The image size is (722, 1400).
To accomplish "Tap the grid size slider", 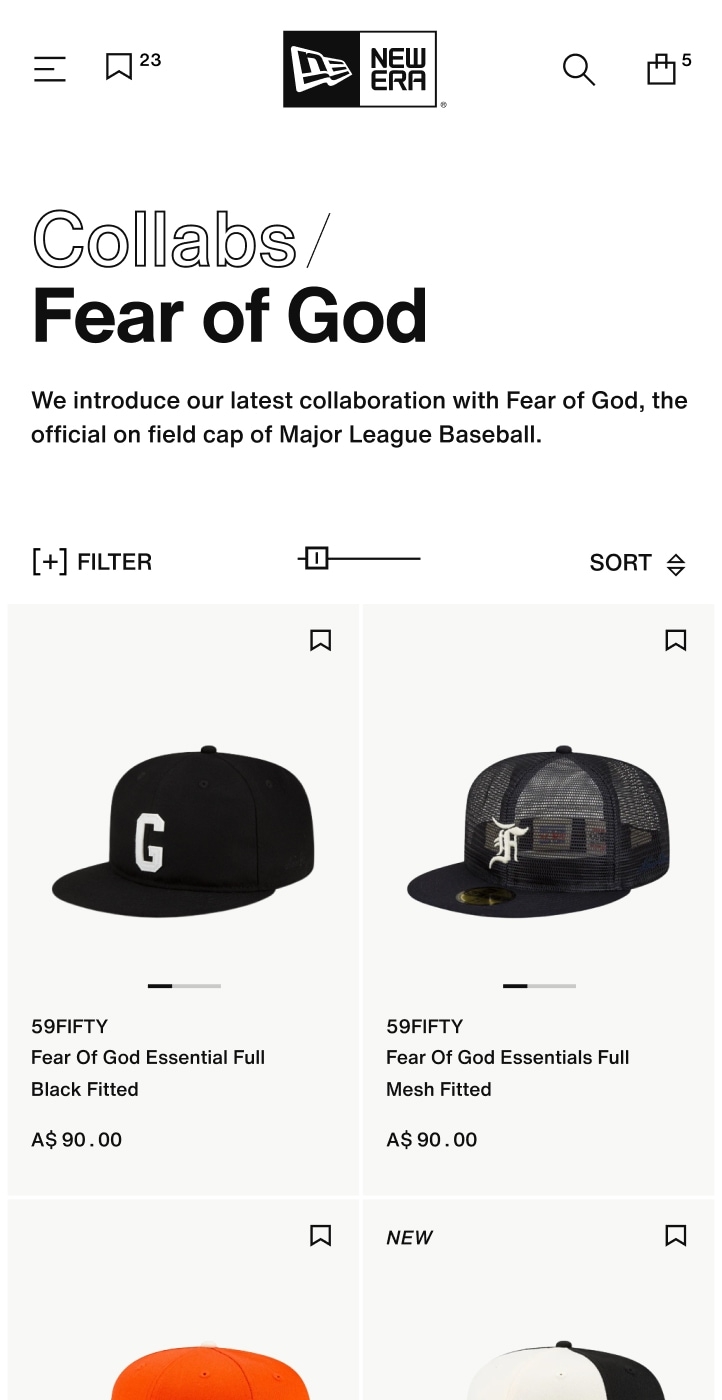I will (358, 558).
